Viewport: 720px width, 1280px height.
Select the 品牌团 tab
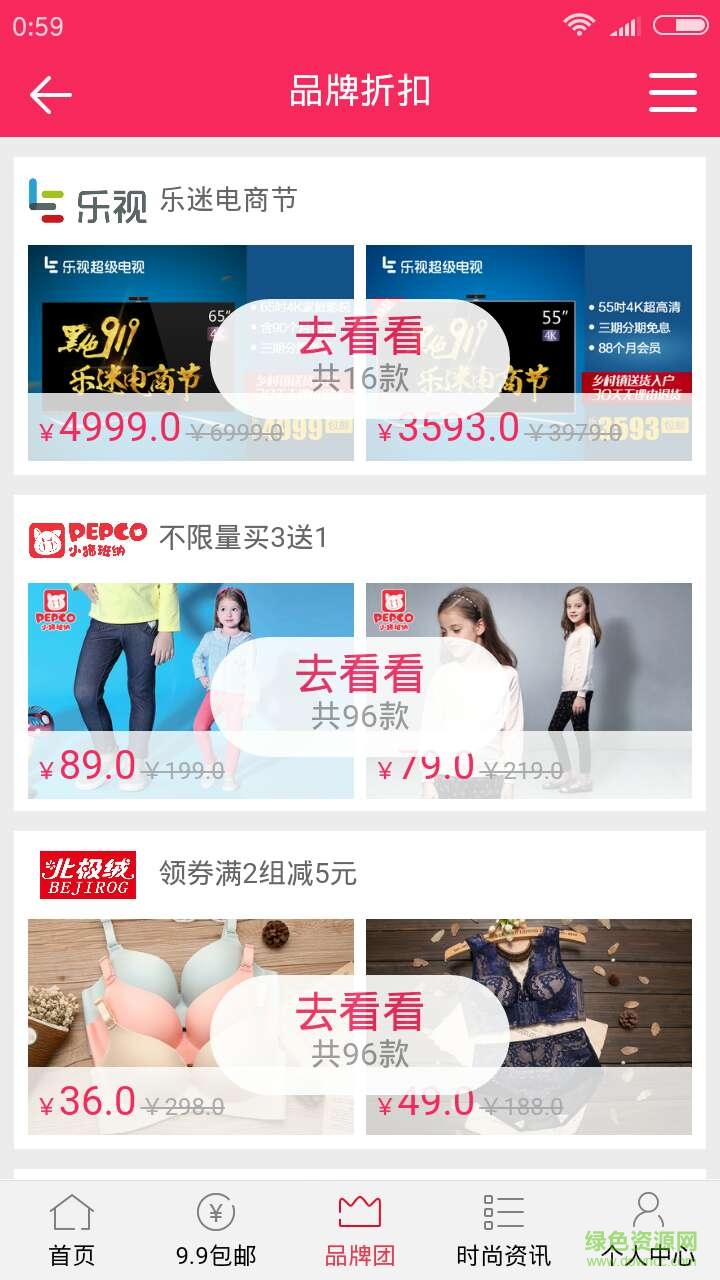[360, 1230]
